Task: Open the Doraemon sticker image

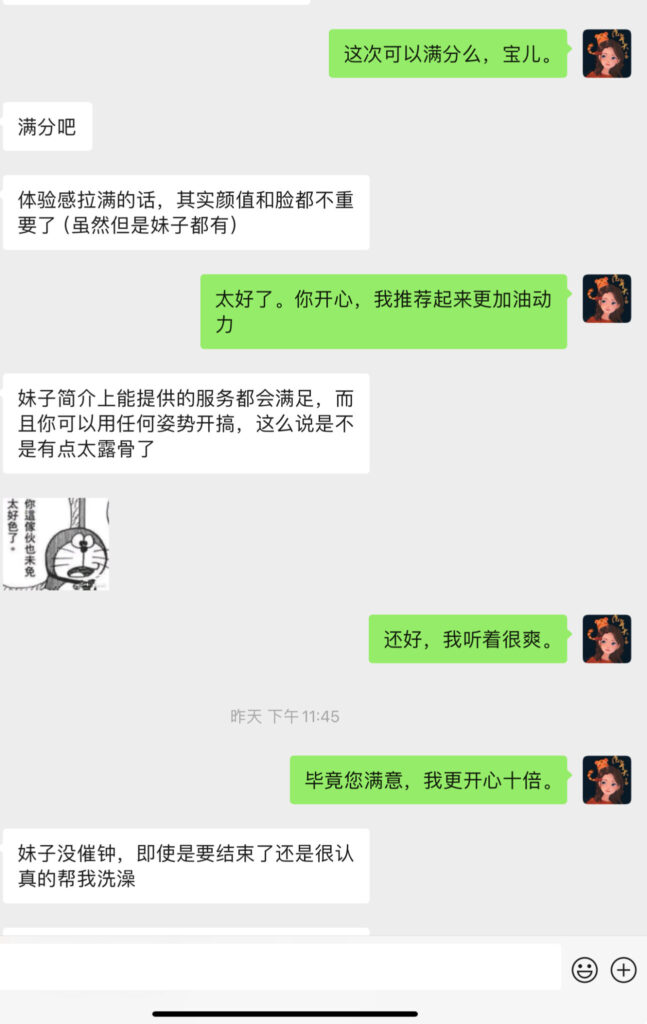Action: pos(56,544)
